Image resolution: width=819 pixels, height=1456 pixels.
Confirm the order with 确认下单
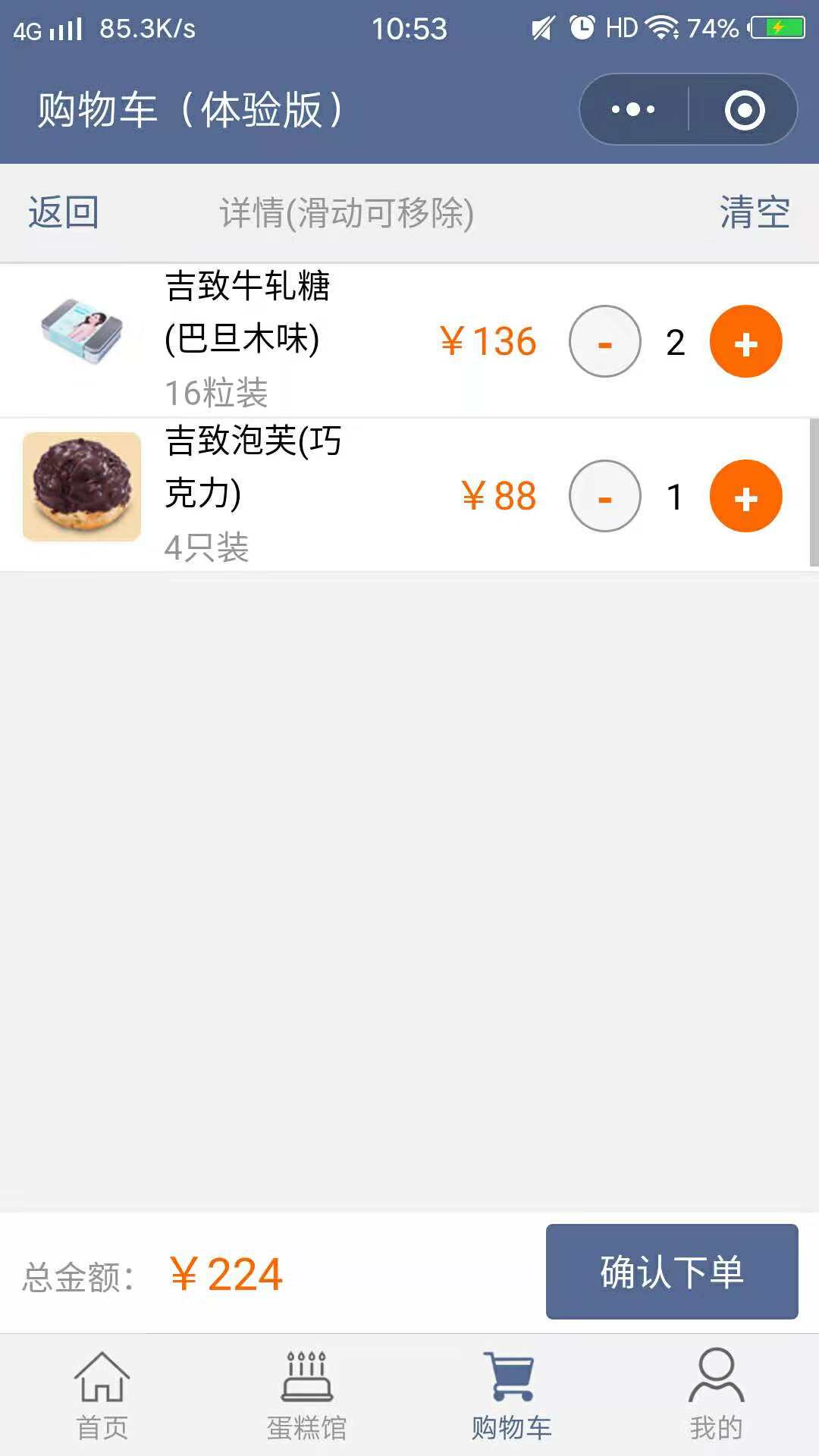click(x=672, y=1272)
